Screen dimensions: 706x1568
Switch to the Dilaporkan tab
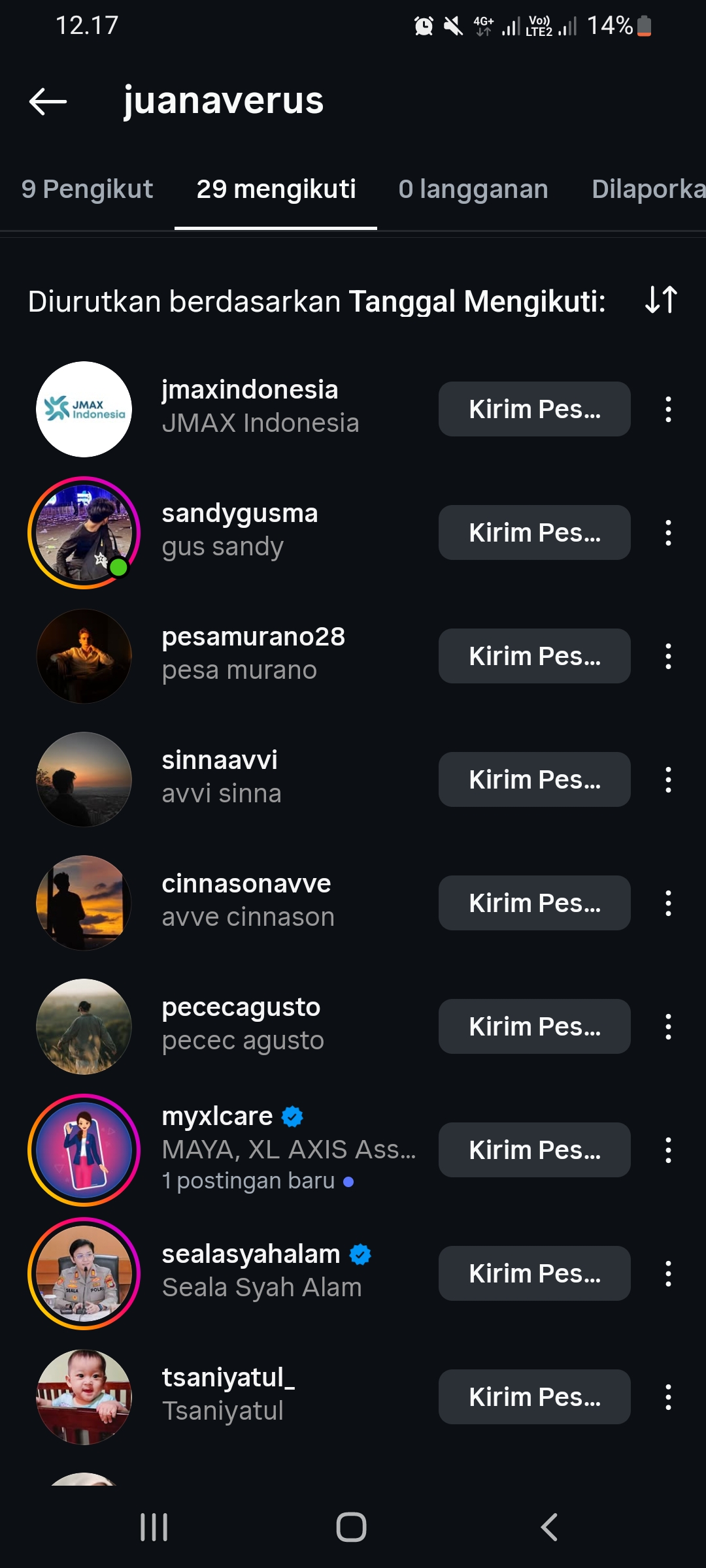click(647, 189)
